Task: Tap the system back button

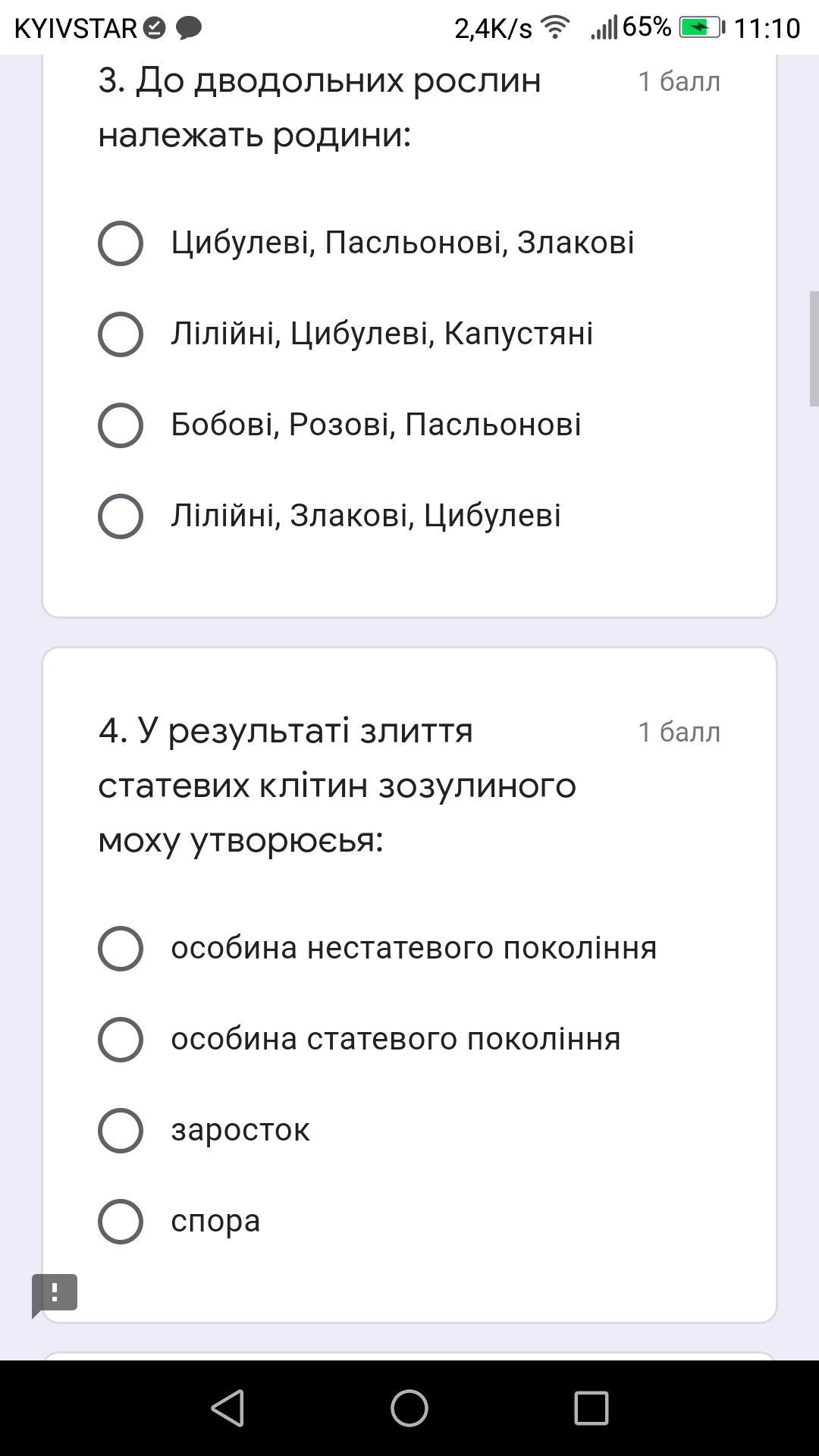Action: click(227, 1408)
